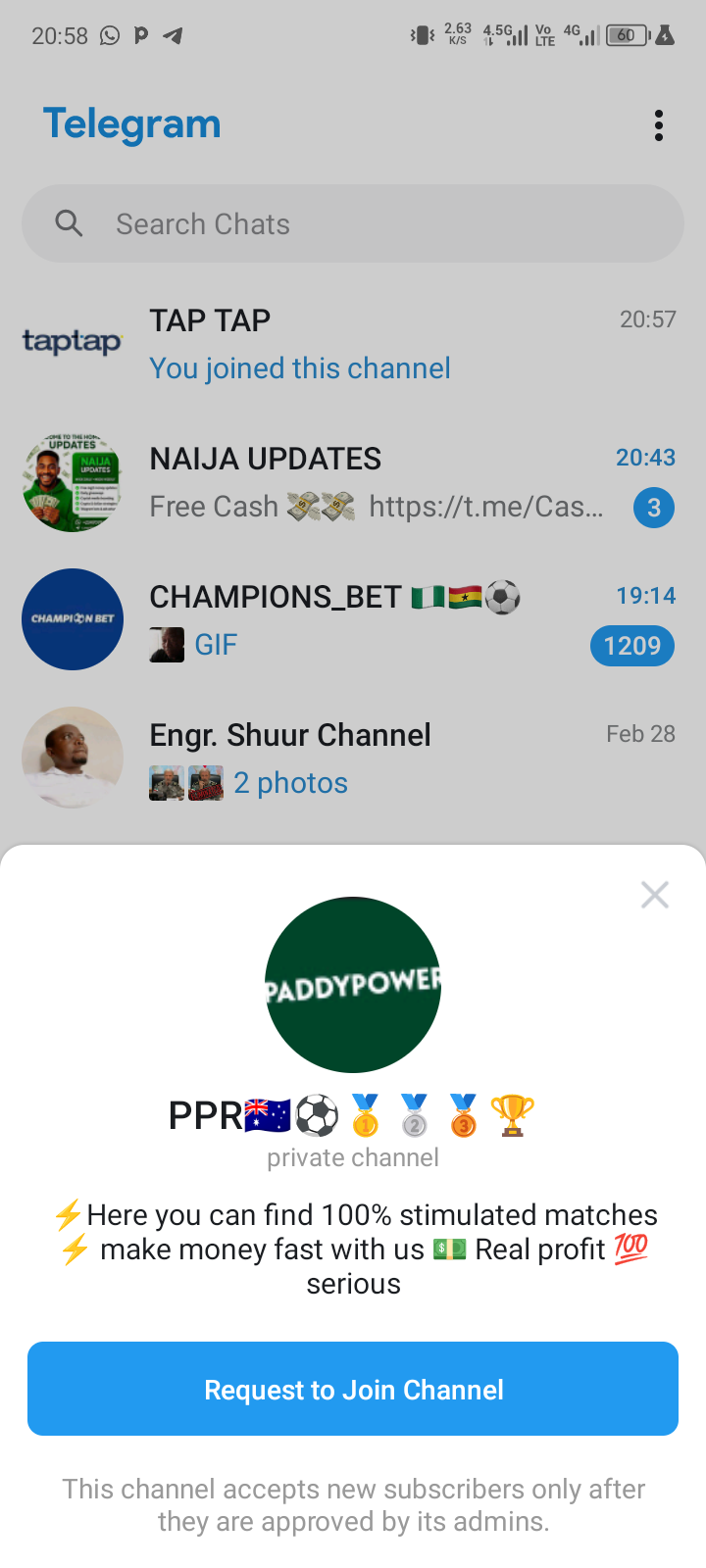Open the Engr. Shuur Channel chat
The image size is (706, 1568).
coord(353,759)
